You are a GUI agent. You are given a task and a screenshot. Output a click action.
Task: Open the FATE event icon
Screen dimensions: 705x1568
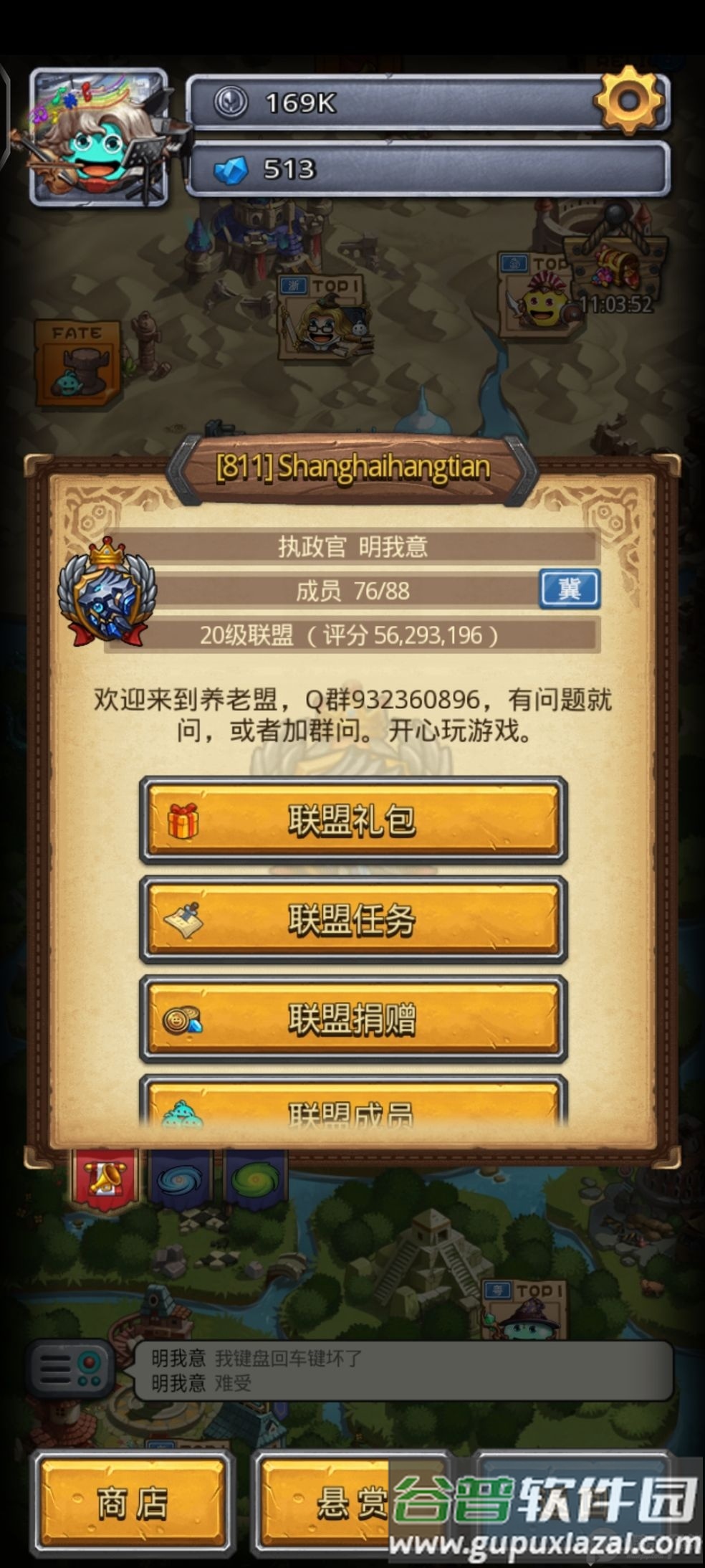point(77,363)
